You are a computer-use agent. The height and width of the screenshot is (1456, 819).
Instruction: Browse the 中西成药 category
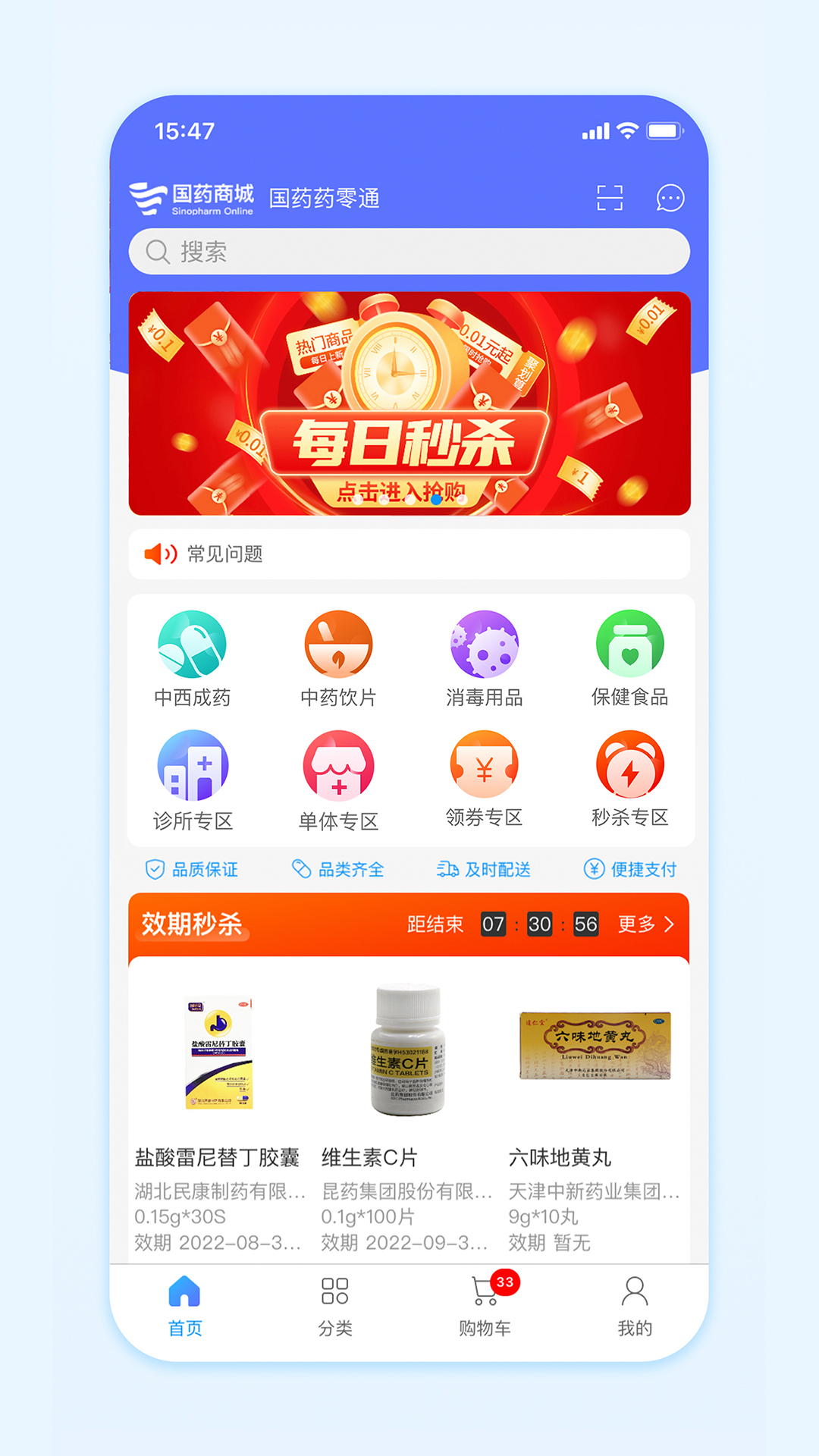coord(192,658)
